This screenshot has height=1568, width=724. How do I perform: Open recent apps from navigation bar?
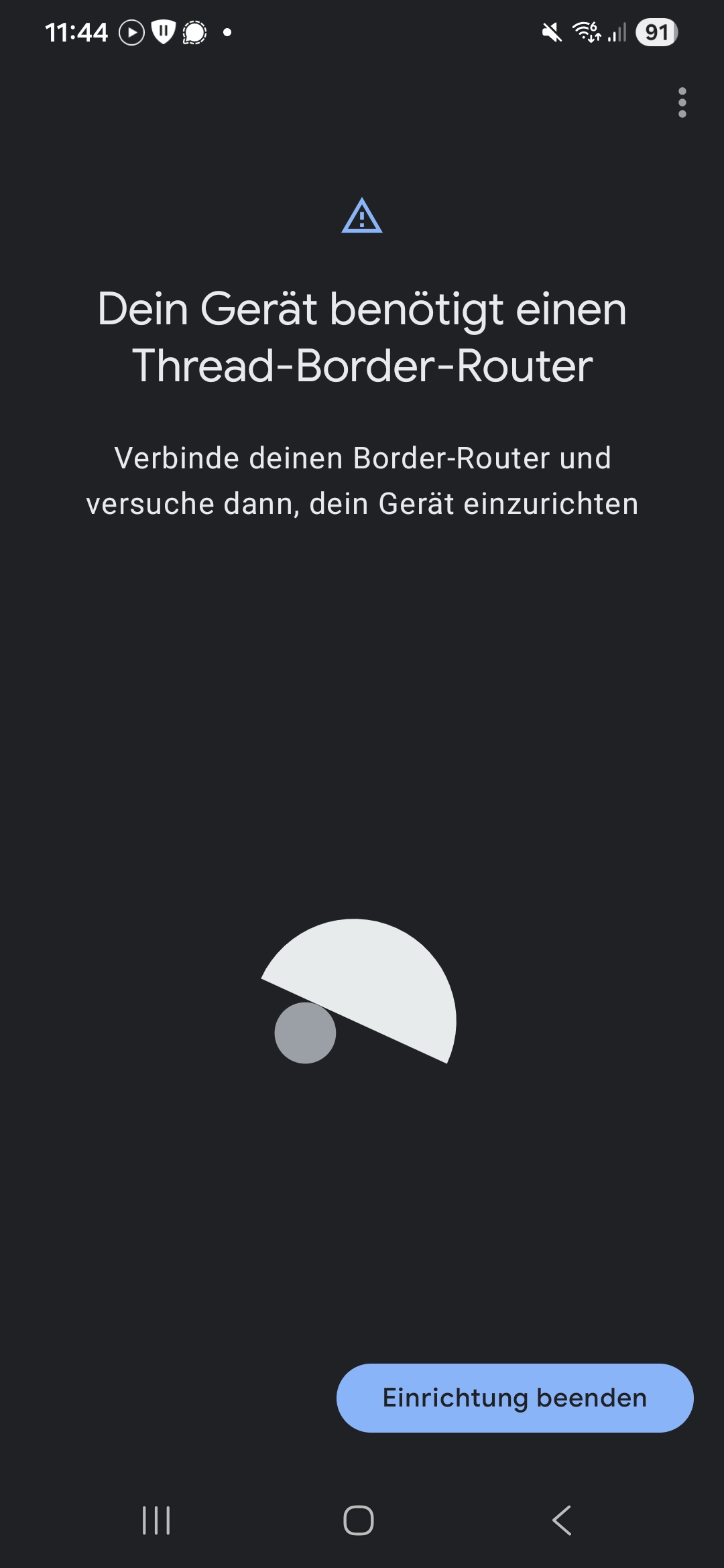pos(156,1520)
